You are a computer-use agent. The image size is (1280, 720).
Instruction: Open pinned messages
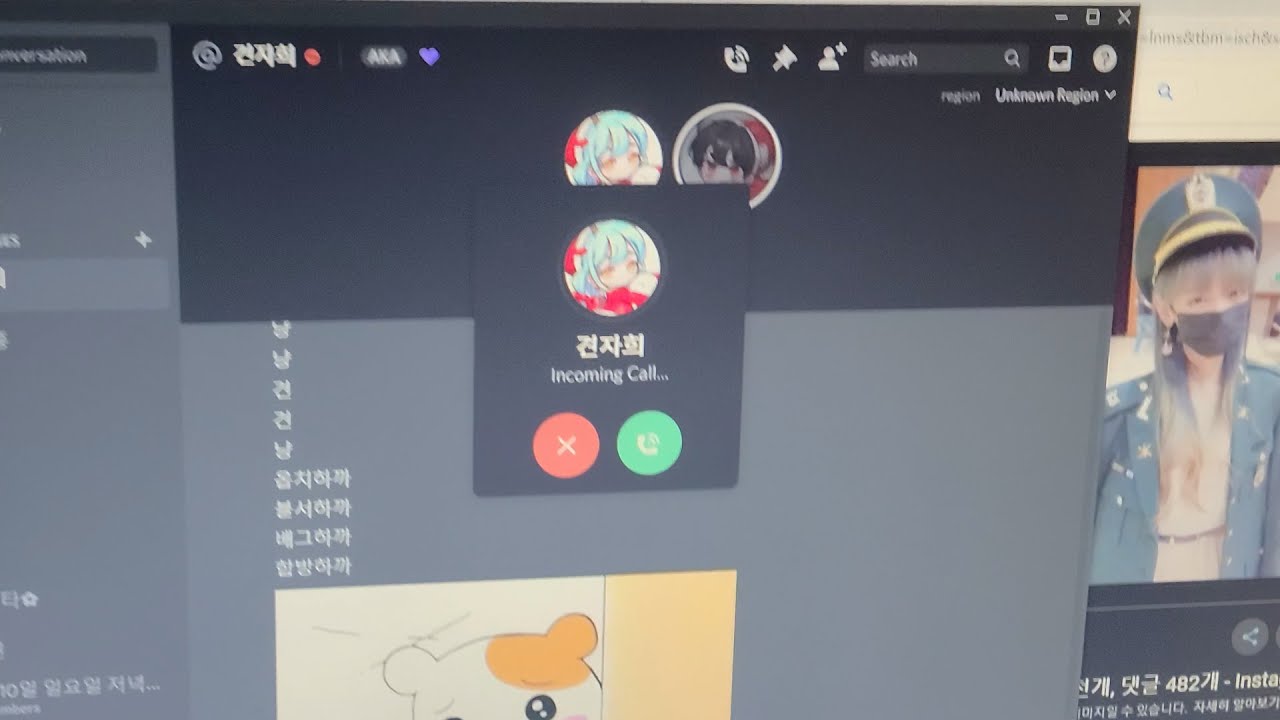click(784, 59)
